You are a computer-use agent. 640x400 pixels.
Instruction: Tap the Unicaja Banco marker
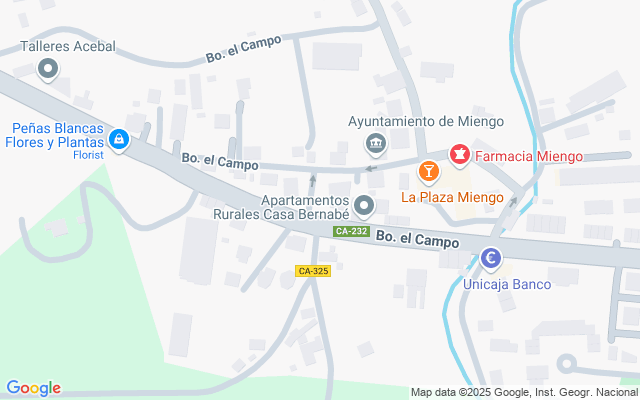[491, 259]
